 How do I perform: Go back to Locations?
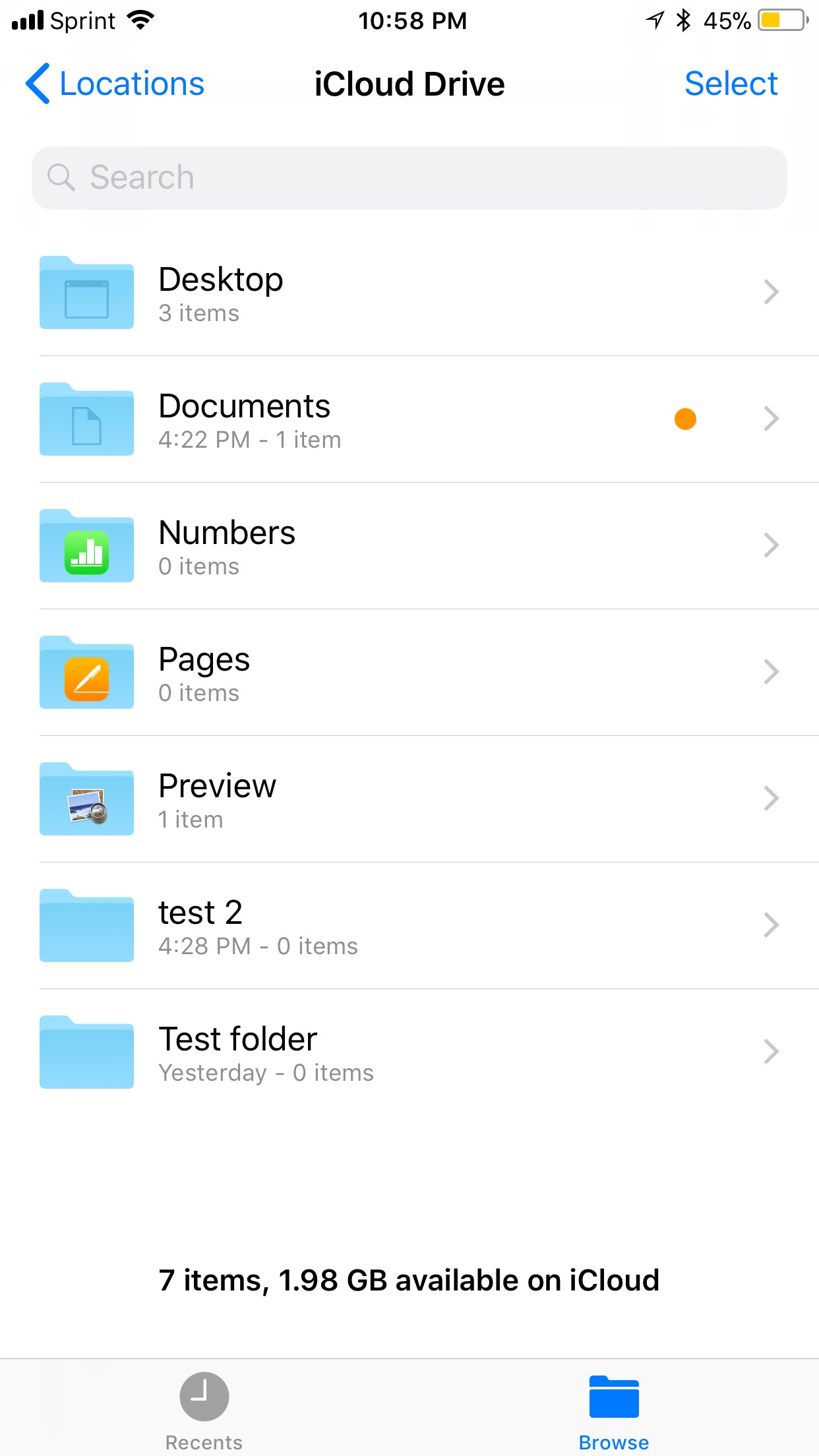point(115,84)
